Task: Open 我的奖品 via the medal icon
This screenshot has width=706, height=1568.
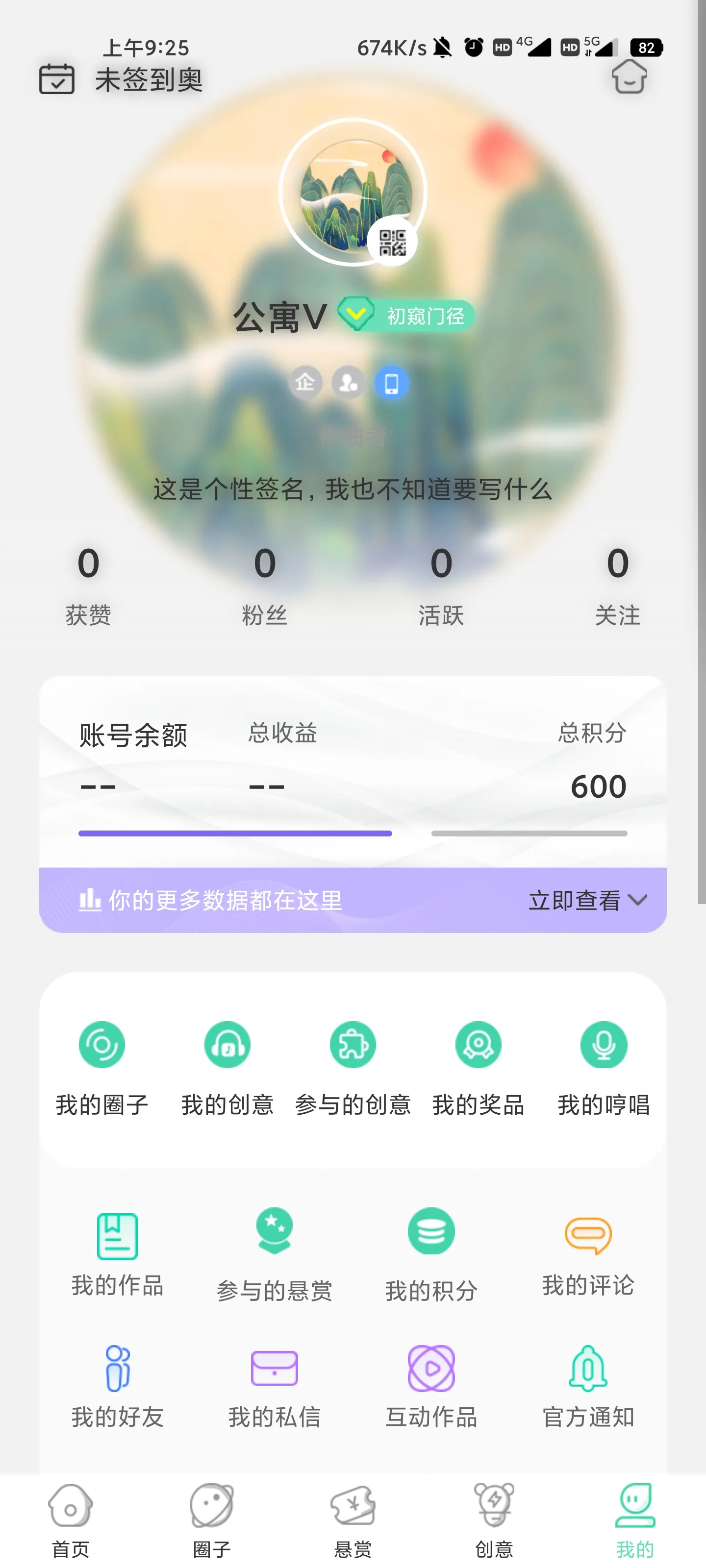Action: [x=479, y=1043]
